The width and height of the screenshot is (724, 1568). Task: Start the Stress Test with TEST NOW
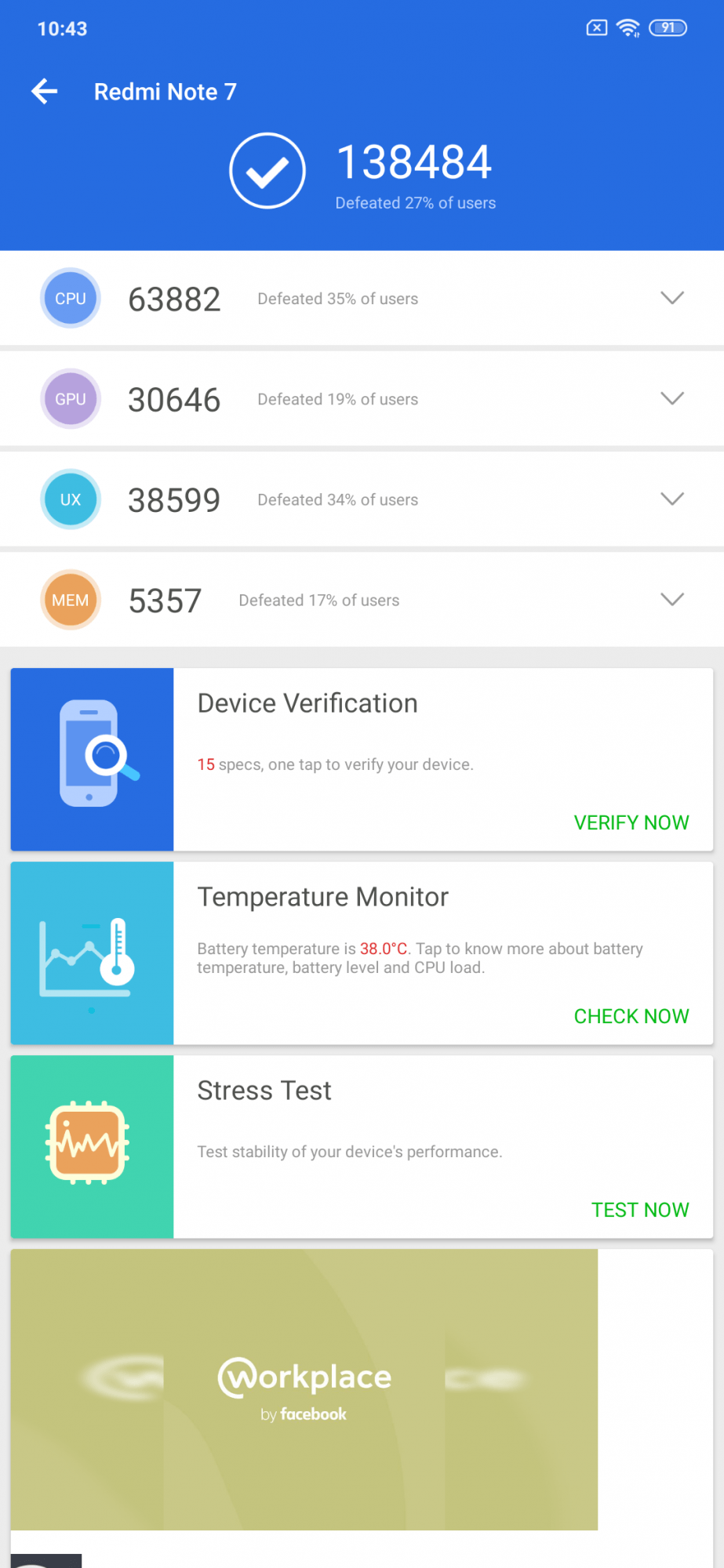tap(639, 1210)
